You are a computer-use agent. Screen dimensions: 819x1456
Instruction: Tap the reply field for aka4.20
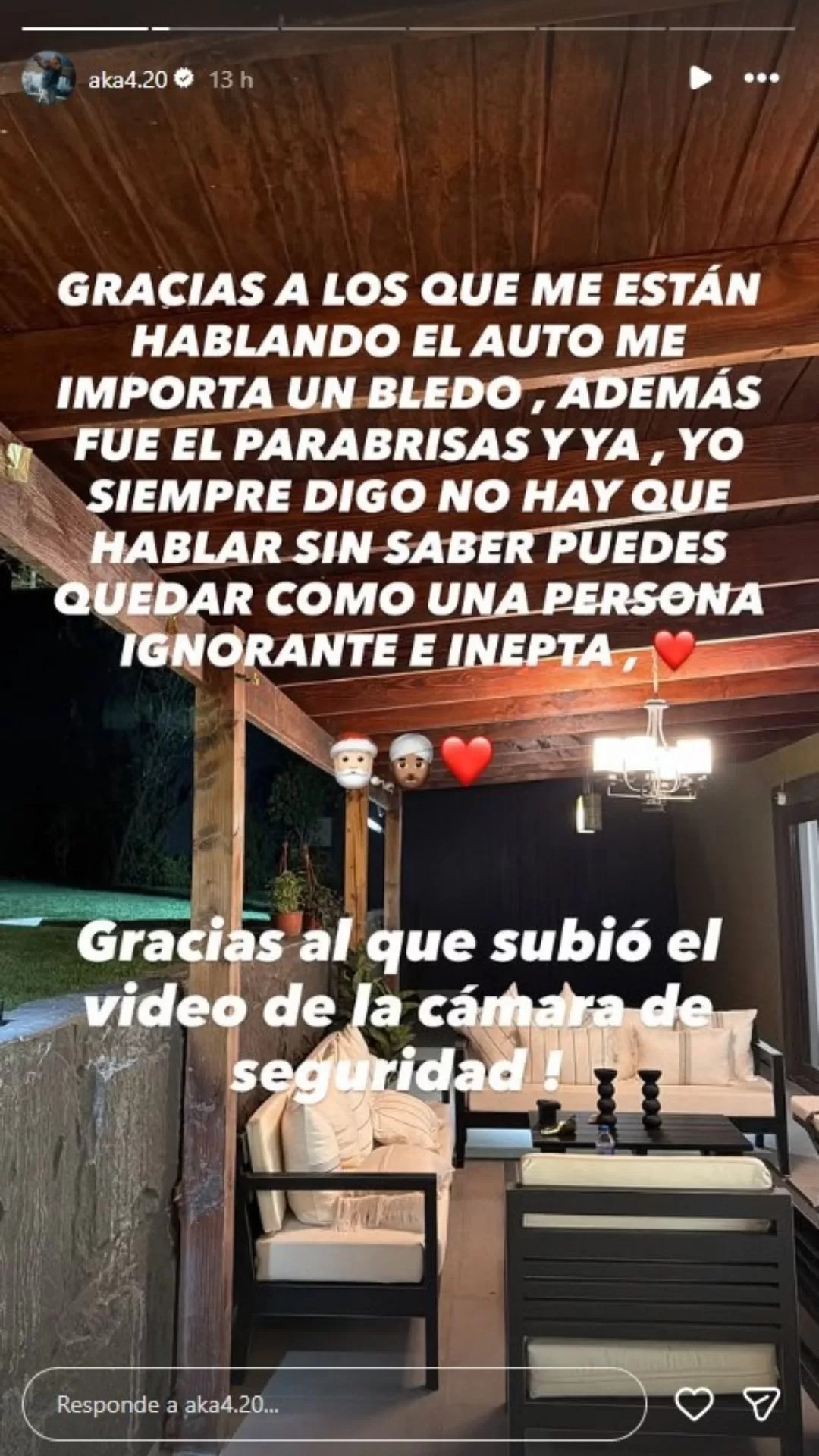(x=334, y=1404)
